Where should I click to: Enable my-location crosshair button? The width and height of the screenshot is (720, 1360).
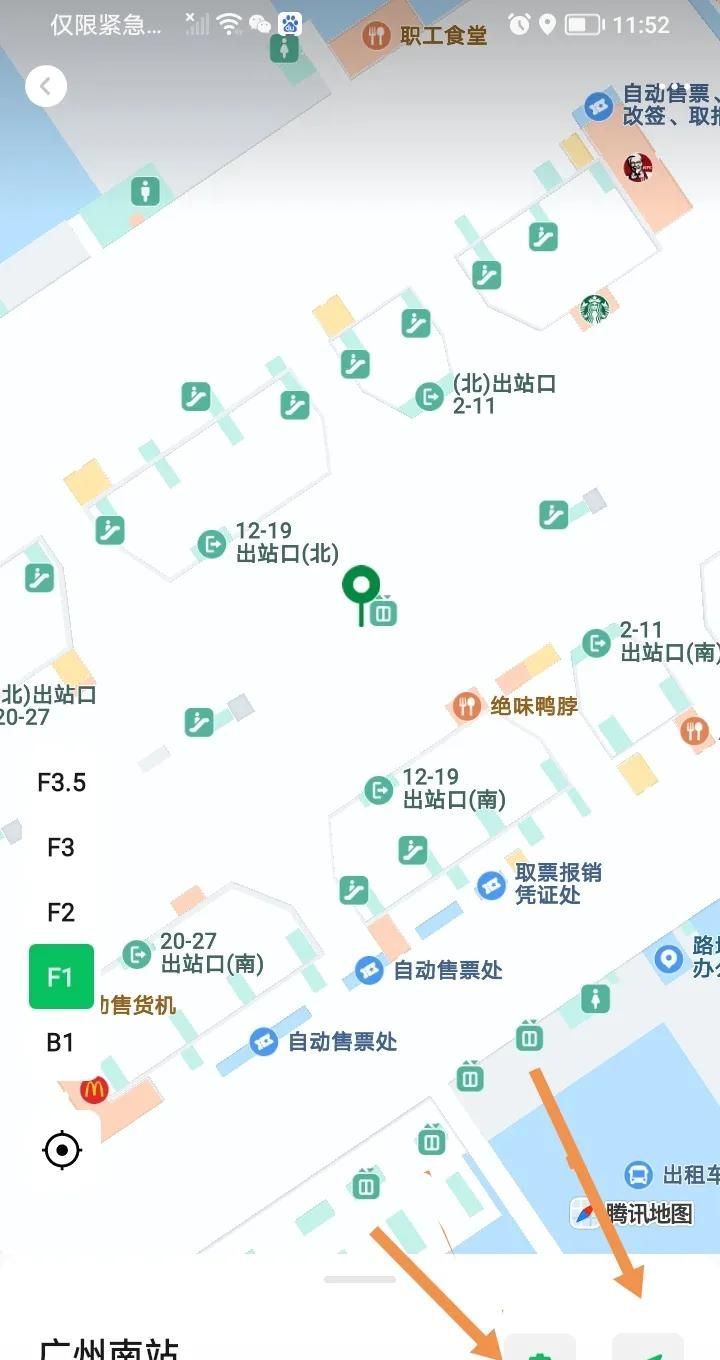click(x=62, y=1149)
